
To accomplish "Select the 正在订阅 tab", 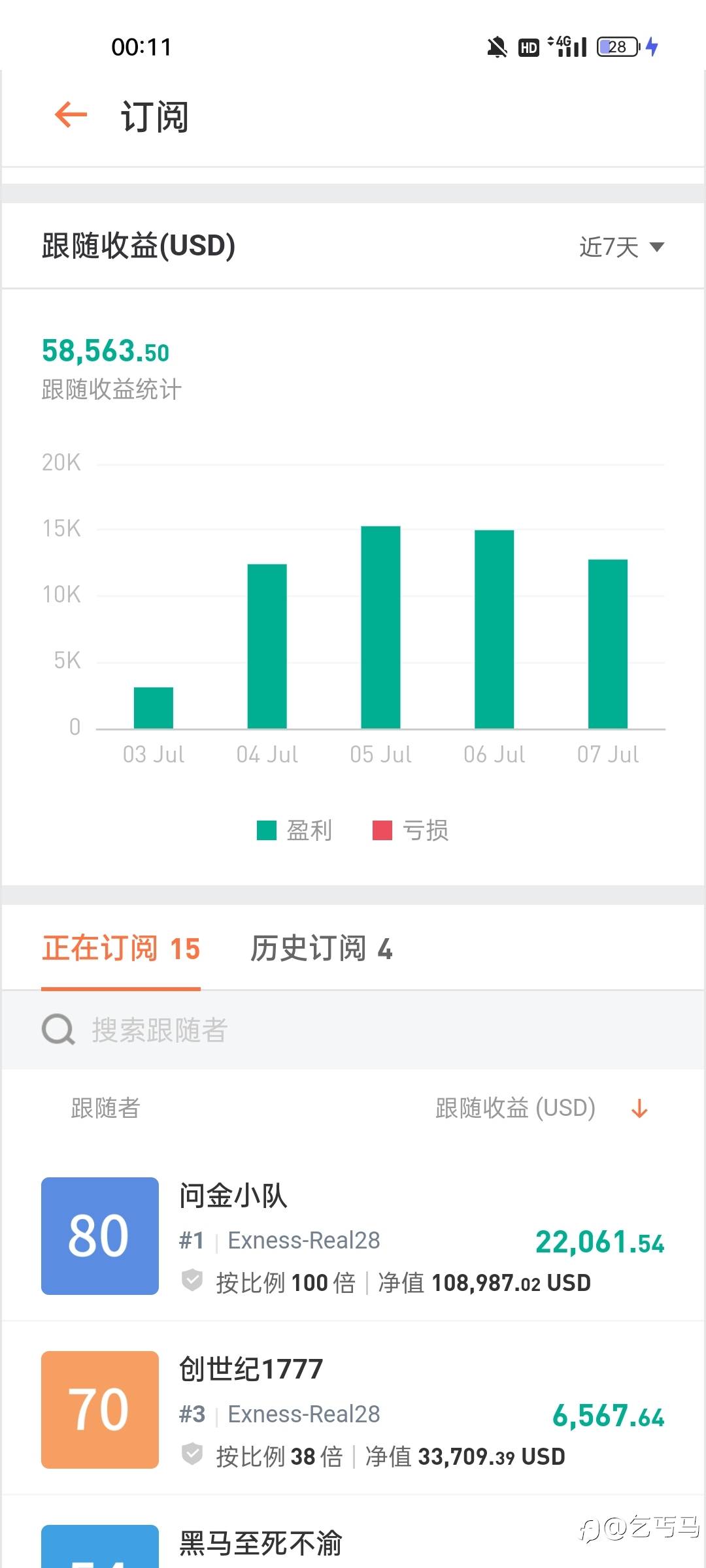I will (x=121, y=949).
